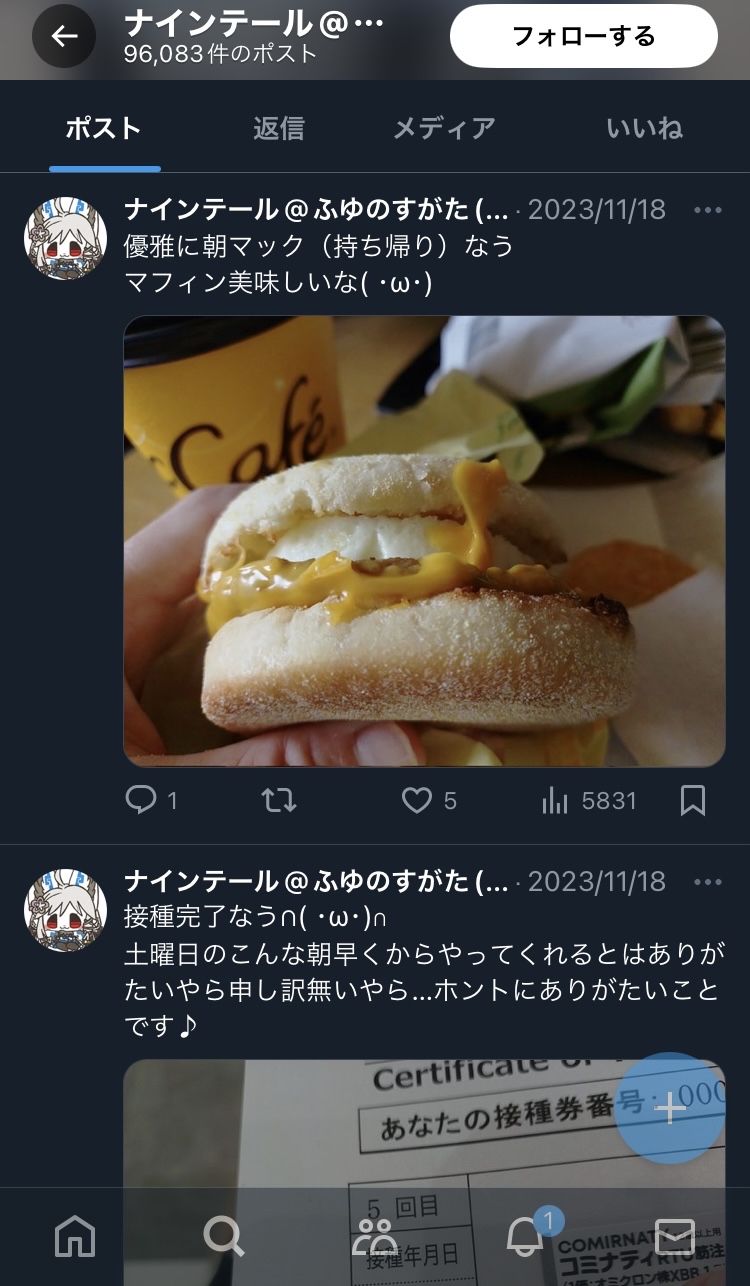
Task: Bookmark the 朝マック post
Action: (x=692, y=800)
